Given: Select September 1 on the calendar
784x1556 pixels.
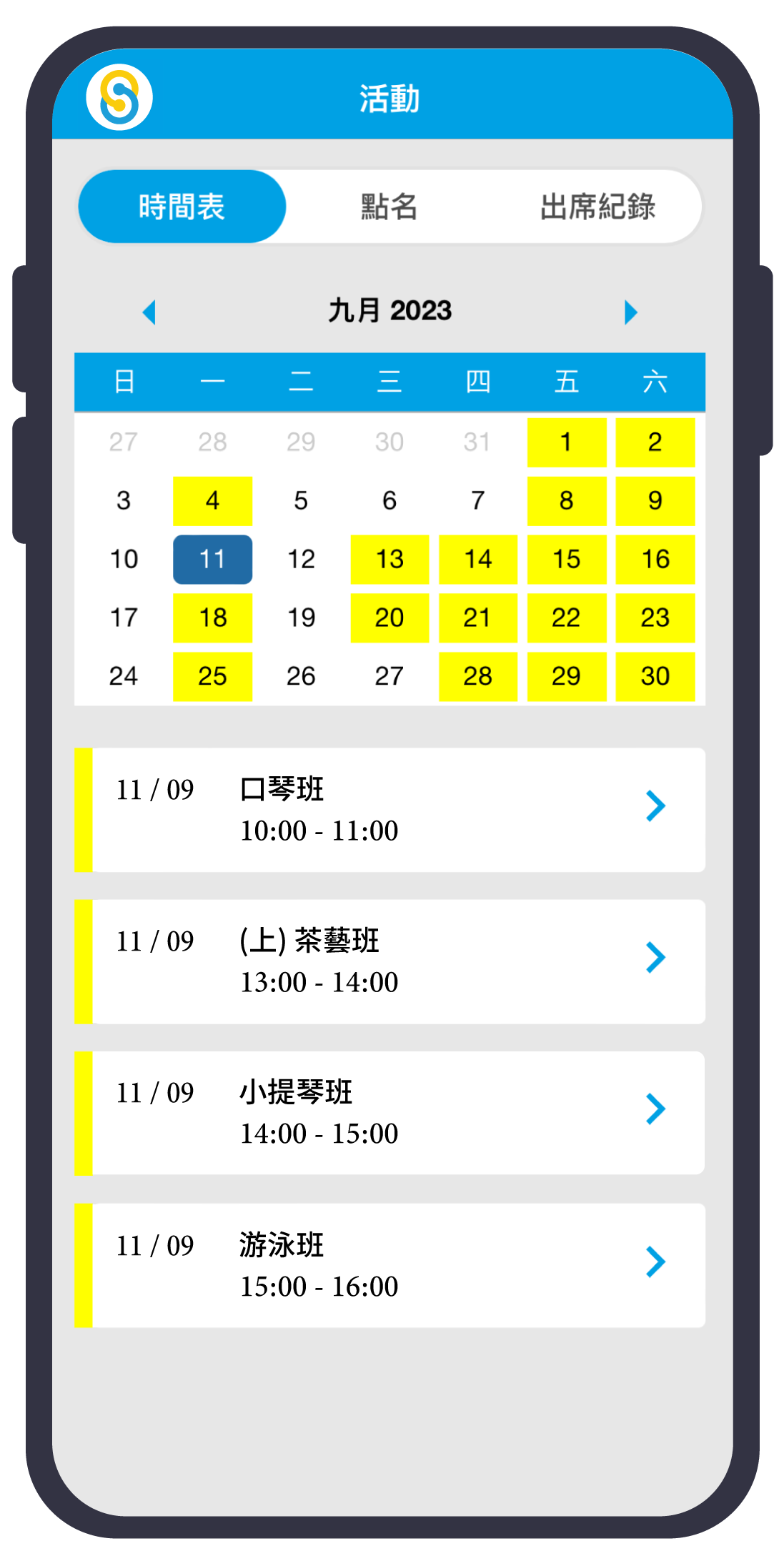Looking at the screenshot, I should [x=566, y=442].
